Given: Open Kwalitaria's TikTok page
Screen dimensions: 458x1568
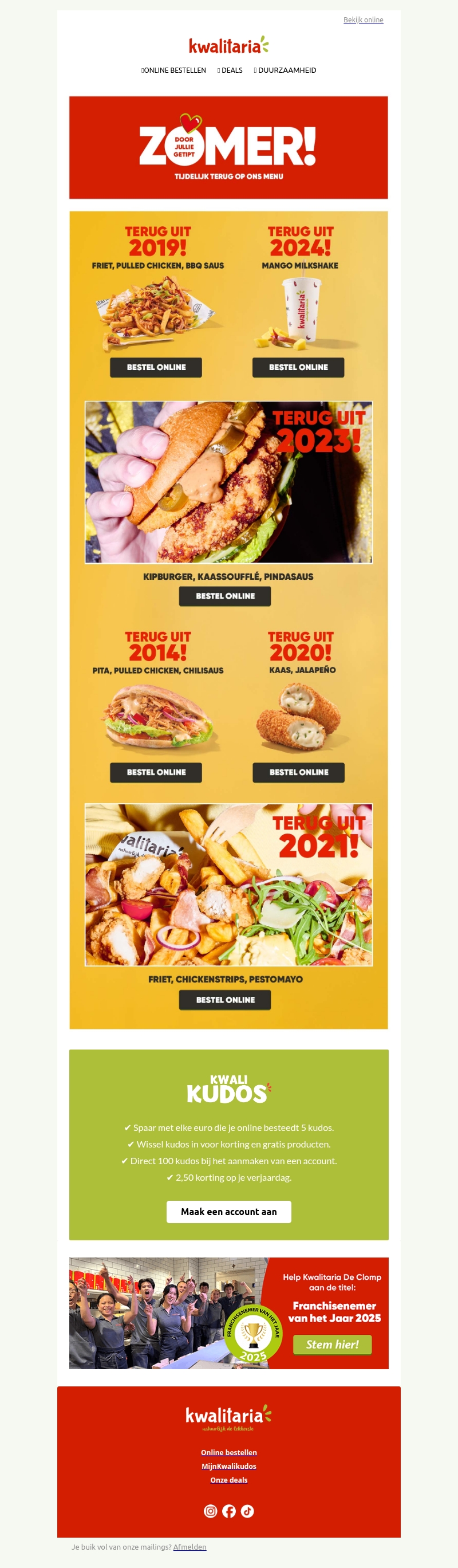Looking at the screenshot, I should (x=247, y=1511).
